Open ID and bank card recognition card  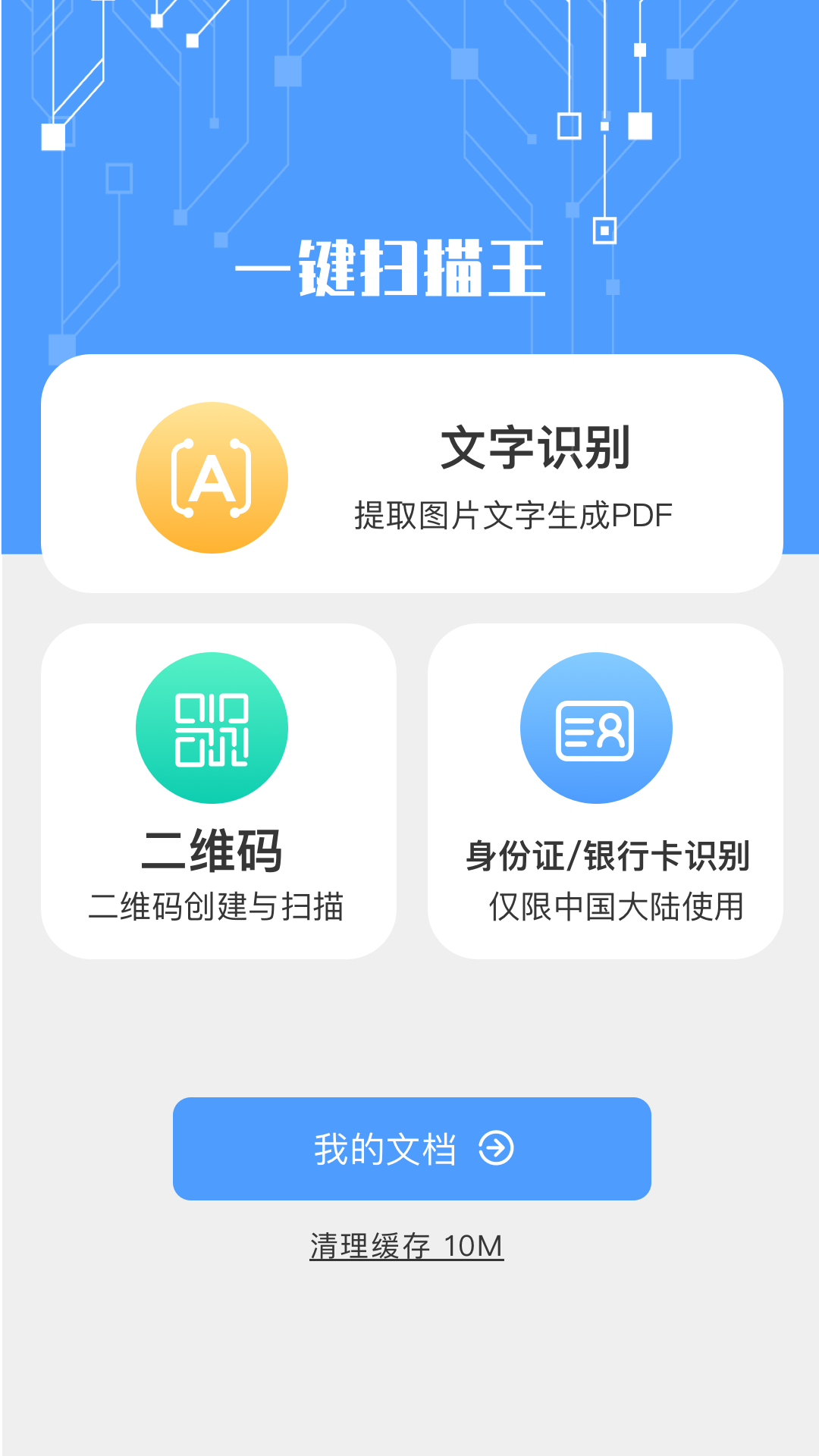point(605,792)
